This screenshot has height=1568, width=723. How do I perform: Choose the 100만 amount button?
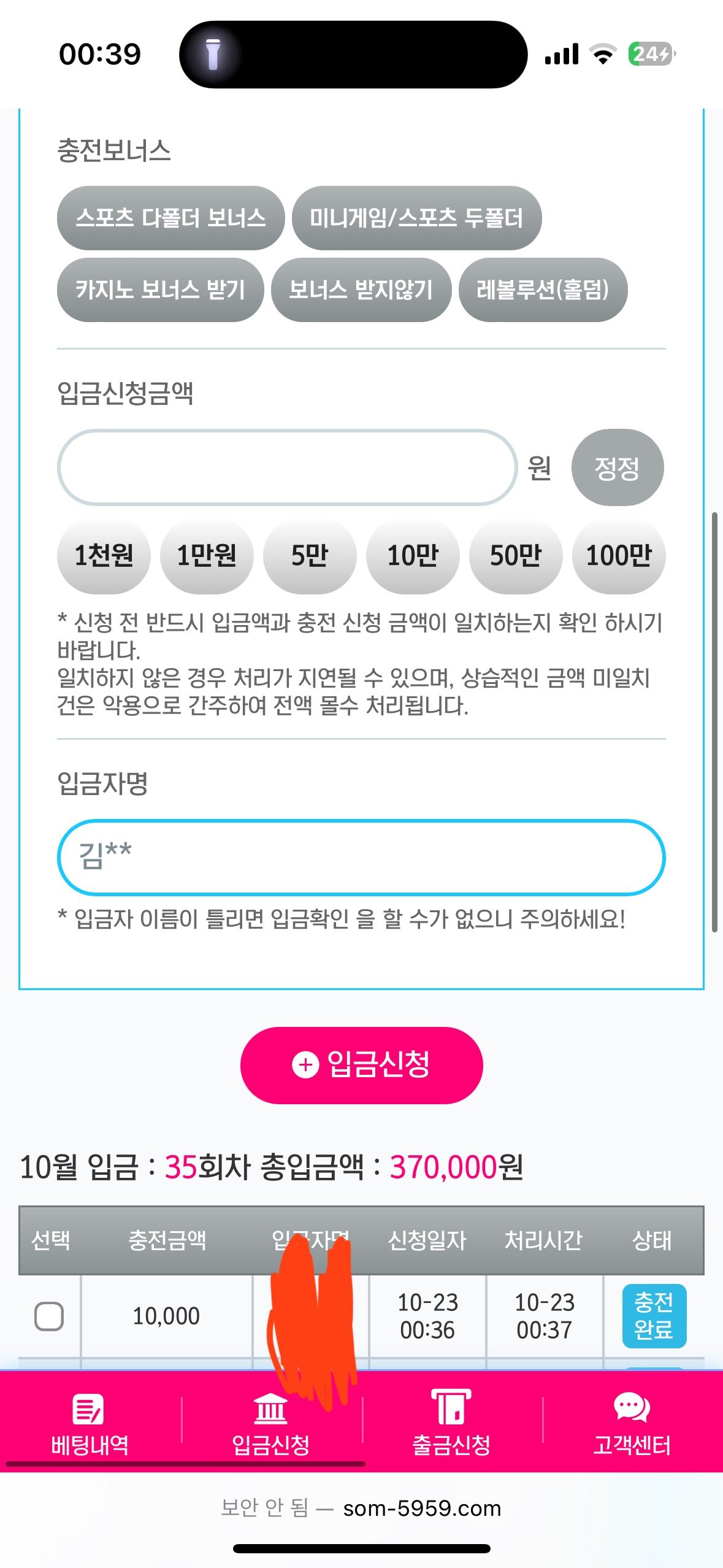(618, 556)
